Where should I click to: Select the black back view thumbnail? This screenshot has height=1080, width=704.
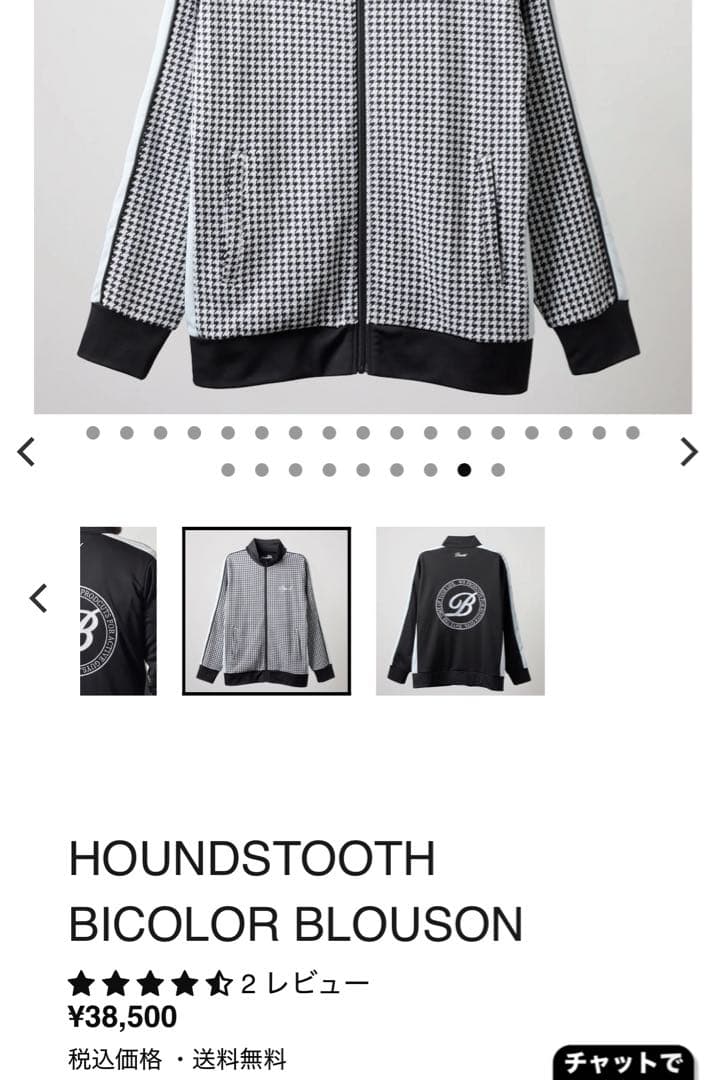[460, 610]
